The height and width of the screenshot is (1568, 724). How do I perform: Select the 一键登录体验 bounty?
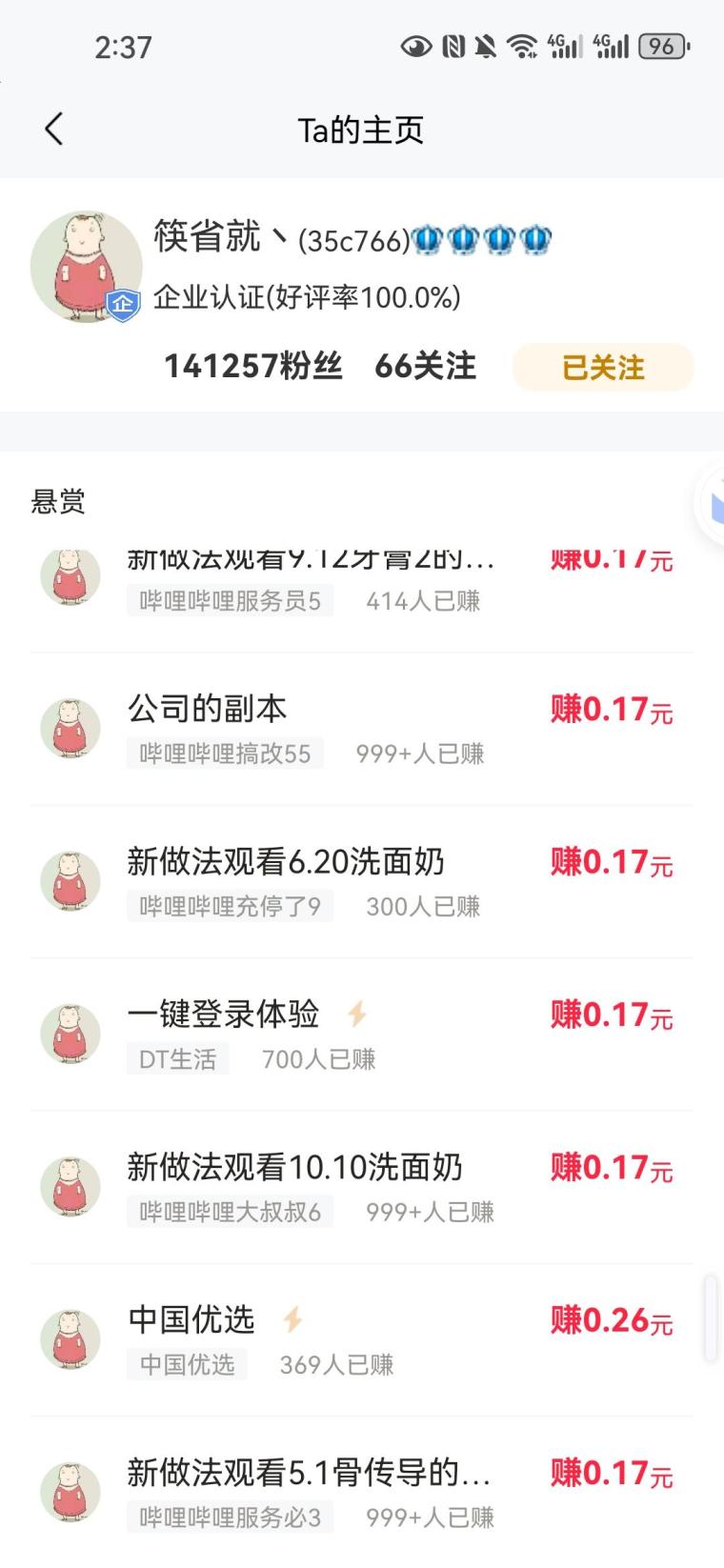(360, 1034)
